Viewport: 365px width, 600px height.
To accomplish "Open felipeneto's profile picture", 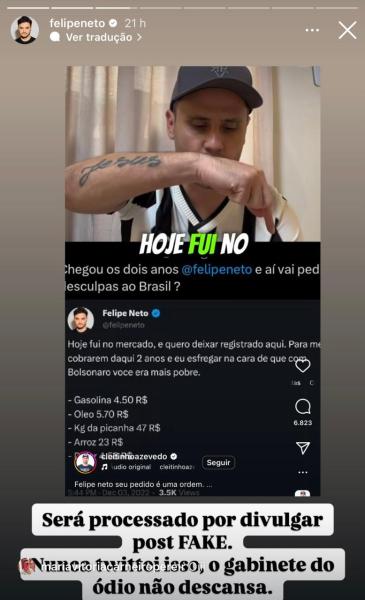I will [25, 30].
